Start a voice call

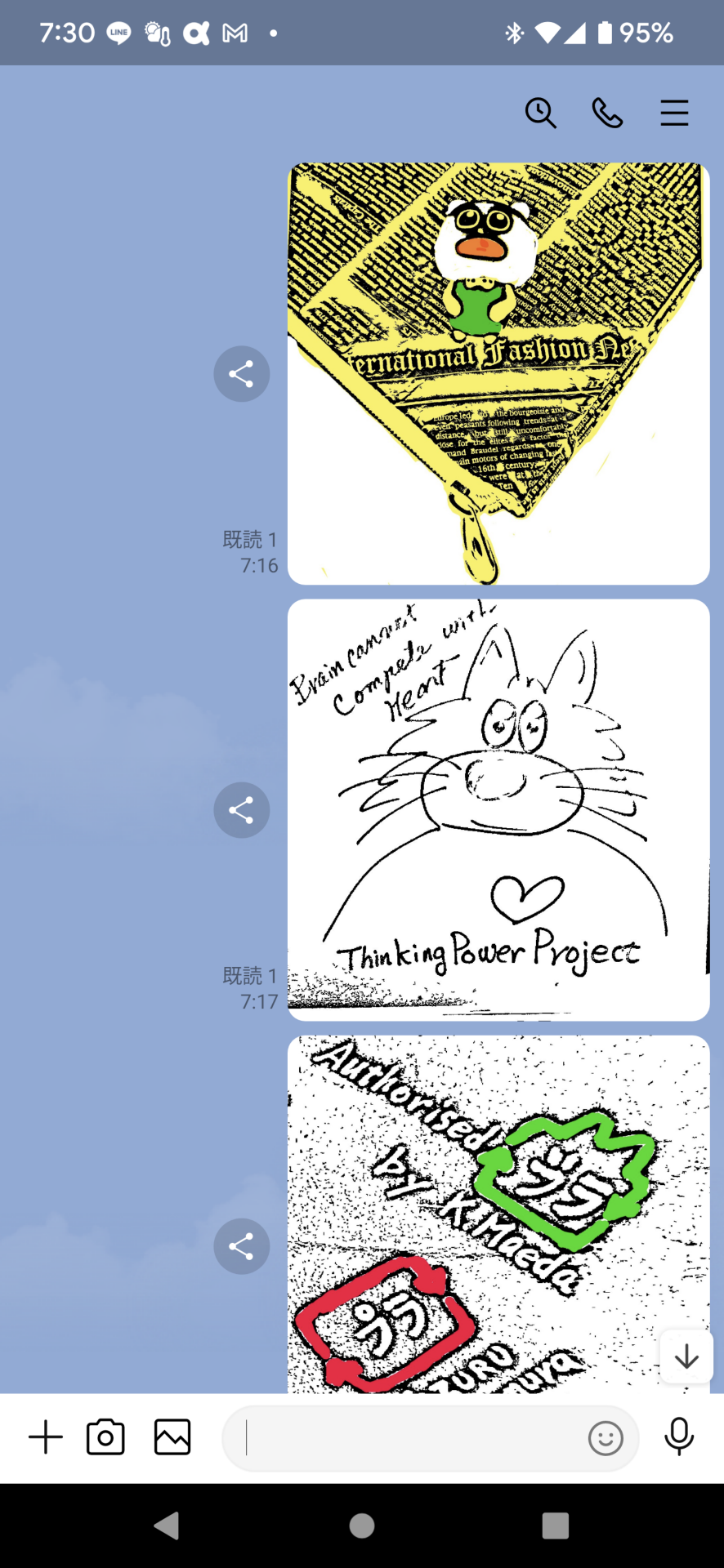pyautogui.click(x=607, y=113)
